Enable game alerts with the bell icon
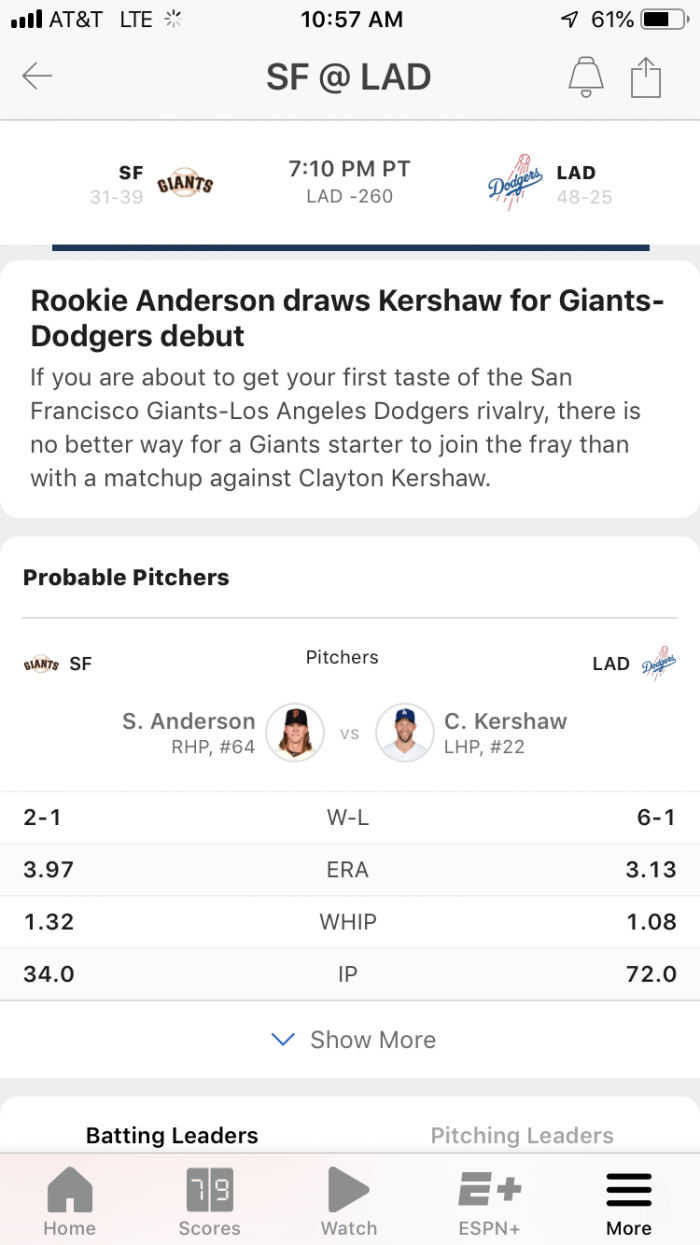This screenshot has height=1245, width=700. 586,77
